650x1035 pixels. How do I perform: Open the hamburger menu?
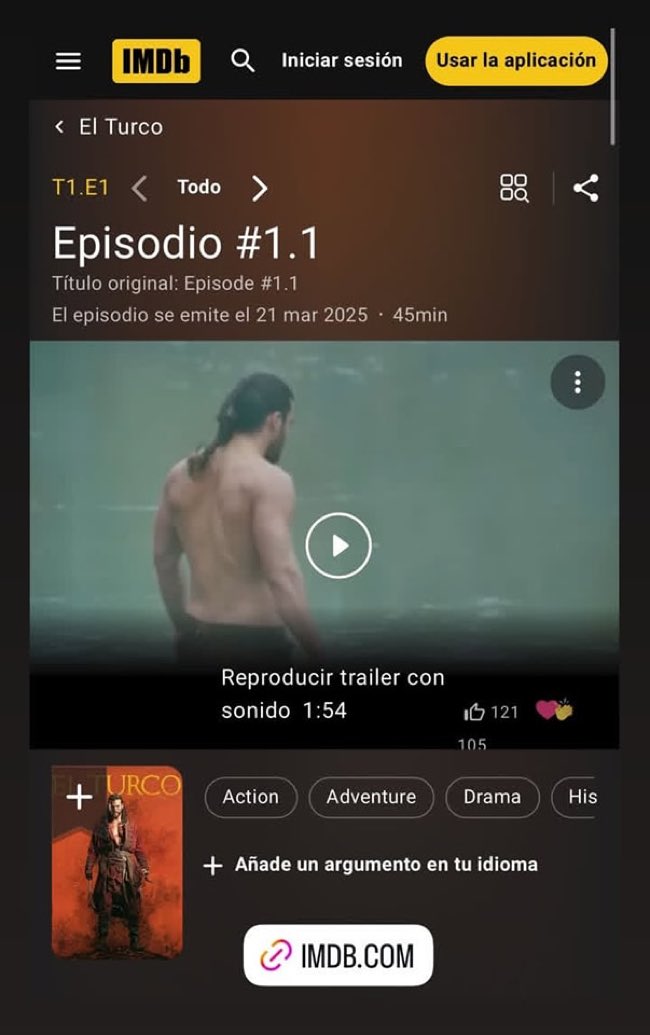68,61
